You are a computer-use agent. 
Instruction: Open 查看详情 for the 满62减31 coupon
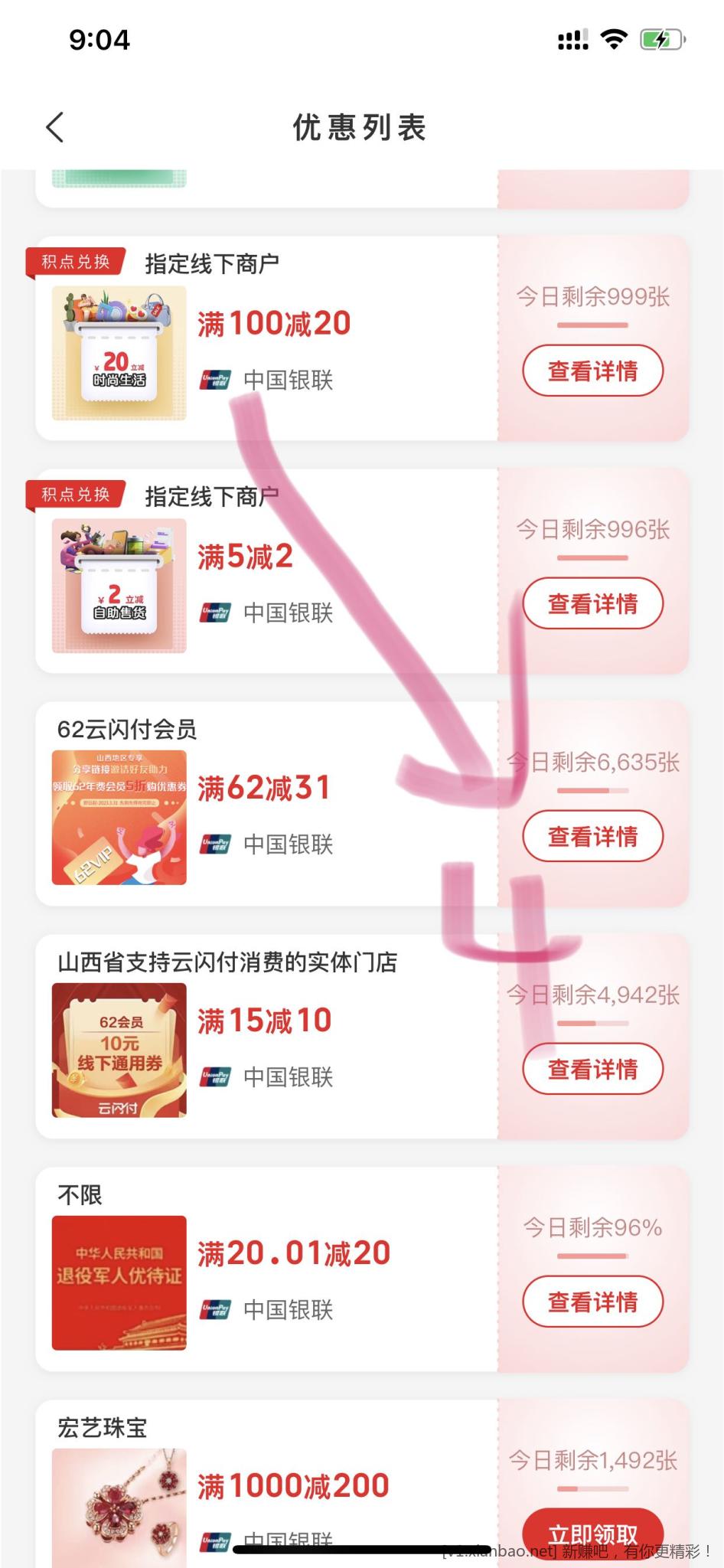pyautogui.click(x=592, y=837)
